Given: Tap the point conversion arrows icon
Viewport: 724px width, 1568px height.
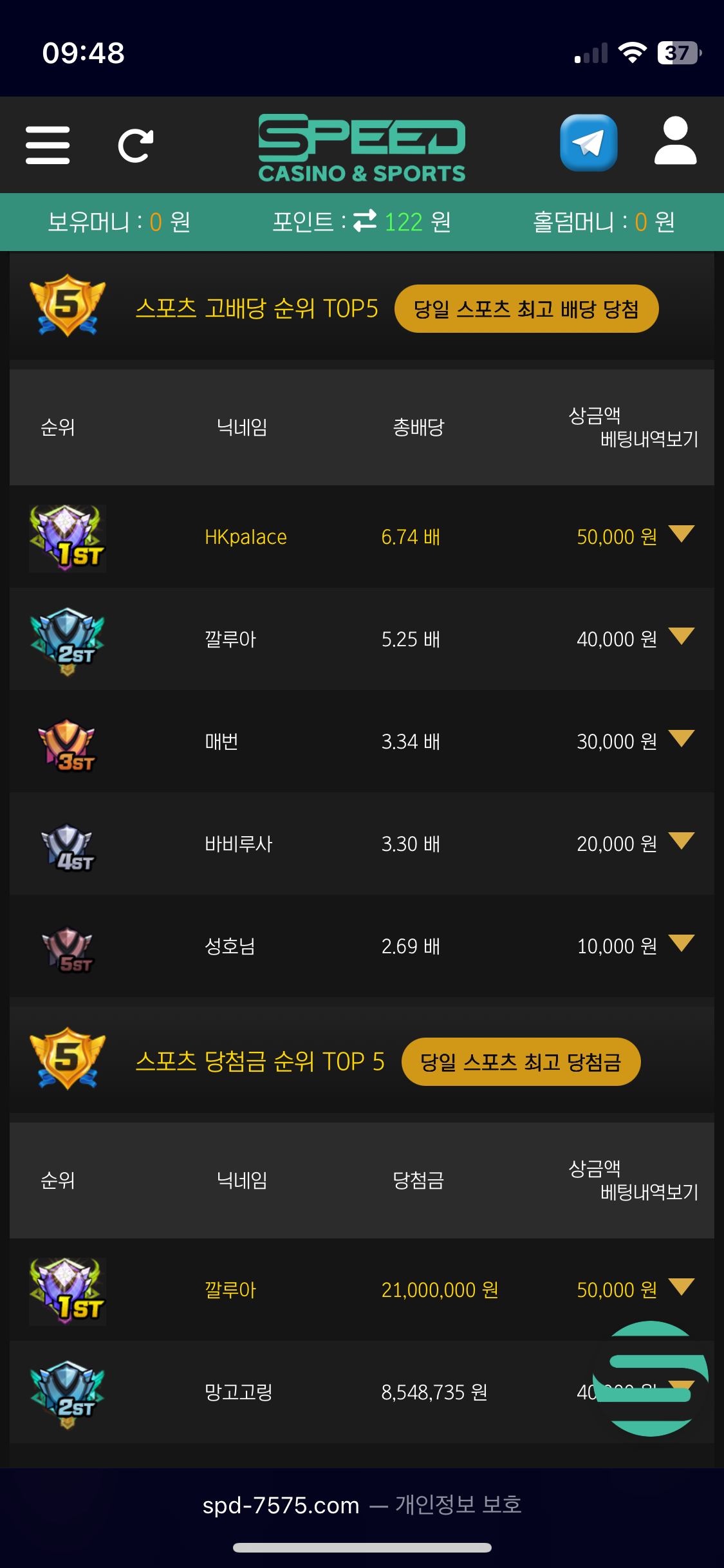Looking at the screenshot, I should [x=365, y=221].
